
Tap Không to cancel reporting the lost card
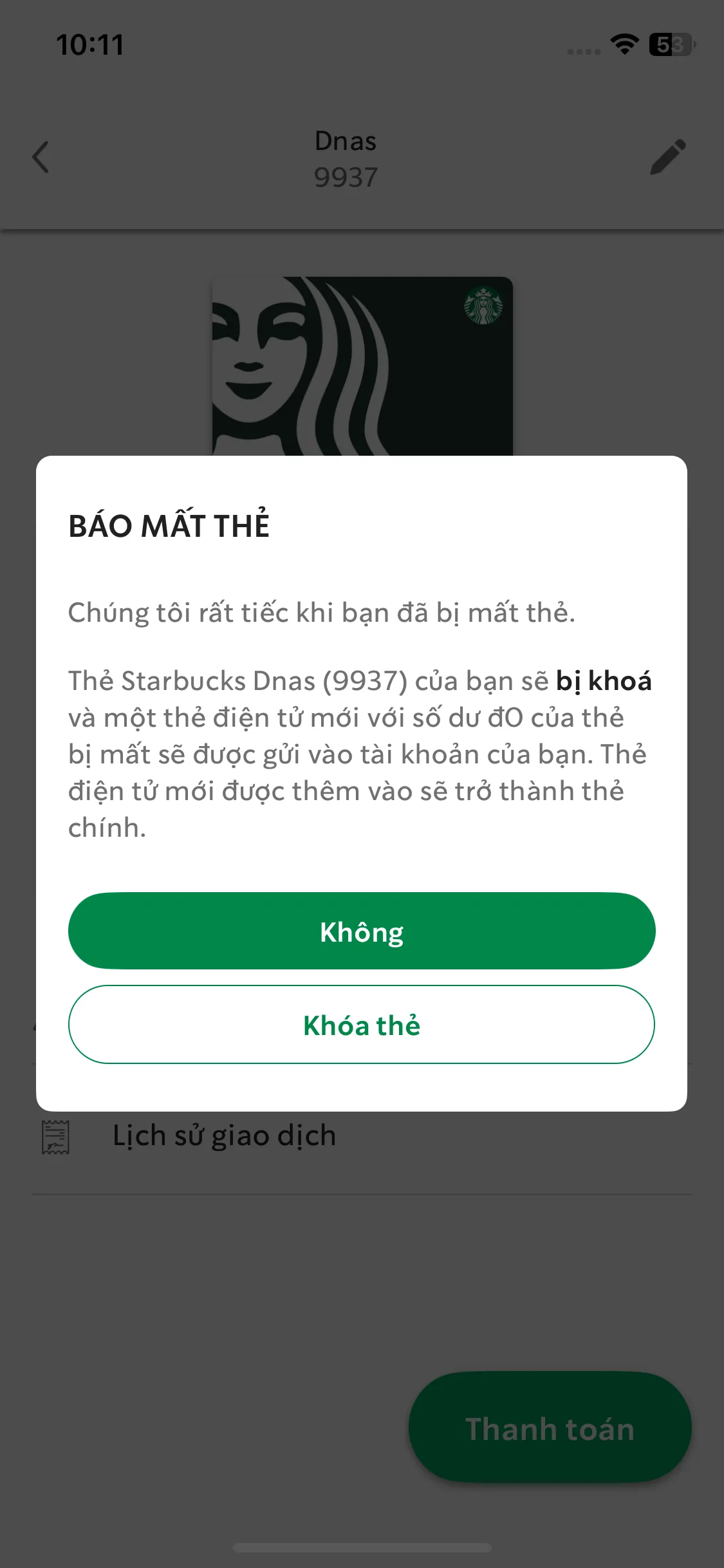[x=362, y=931]
